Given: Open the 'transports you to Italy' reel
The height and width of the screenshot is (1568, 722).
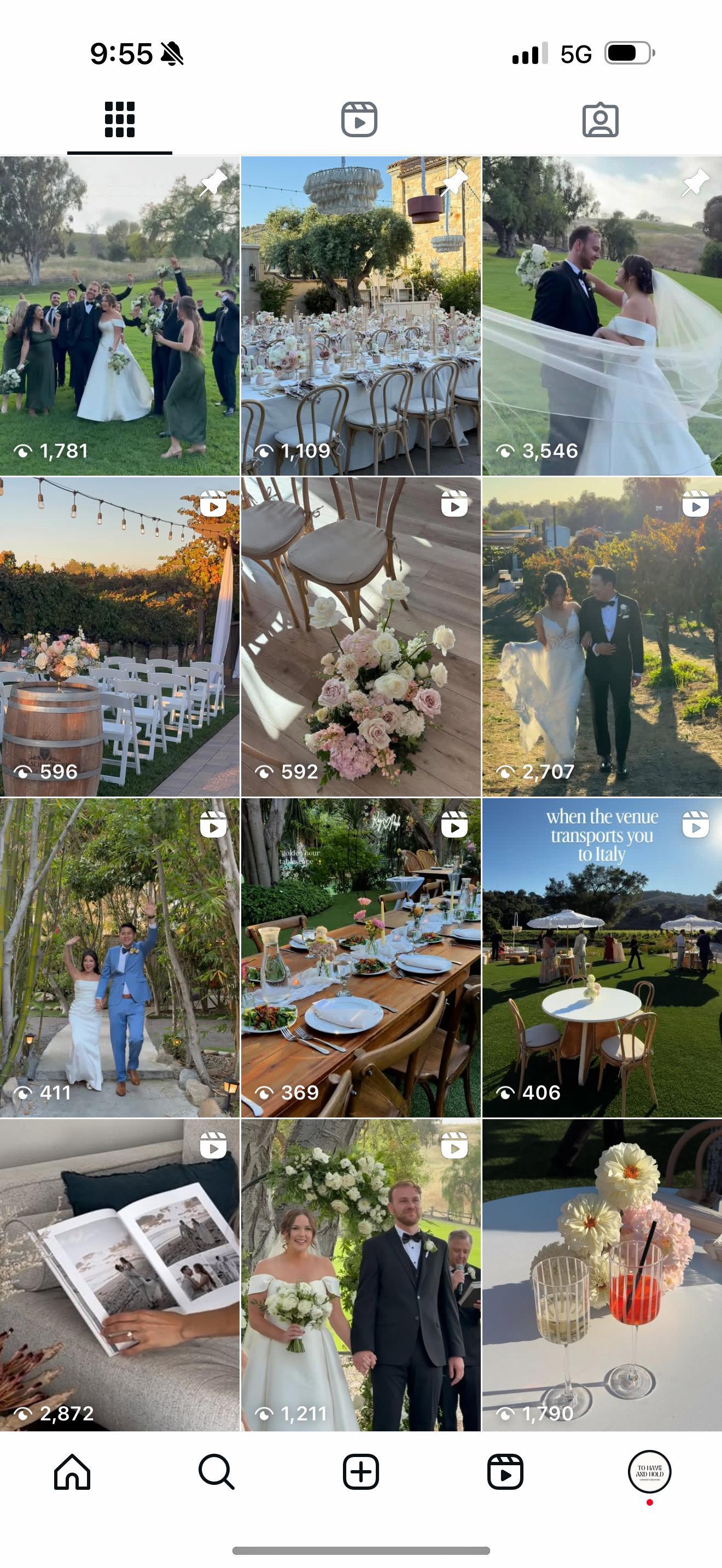Looking at the screenshot, I should pyautogui.click(x=602, y=957).
